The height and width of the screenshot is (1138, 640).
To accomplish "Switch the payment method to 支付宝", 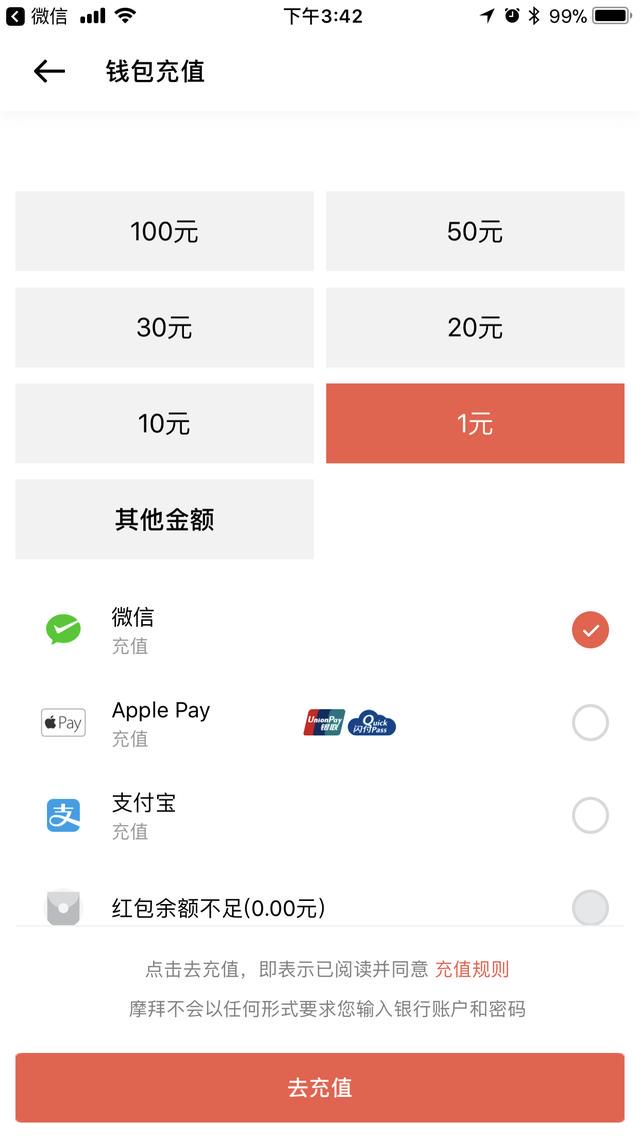I will pyautogui.click(x=320, y=816).
